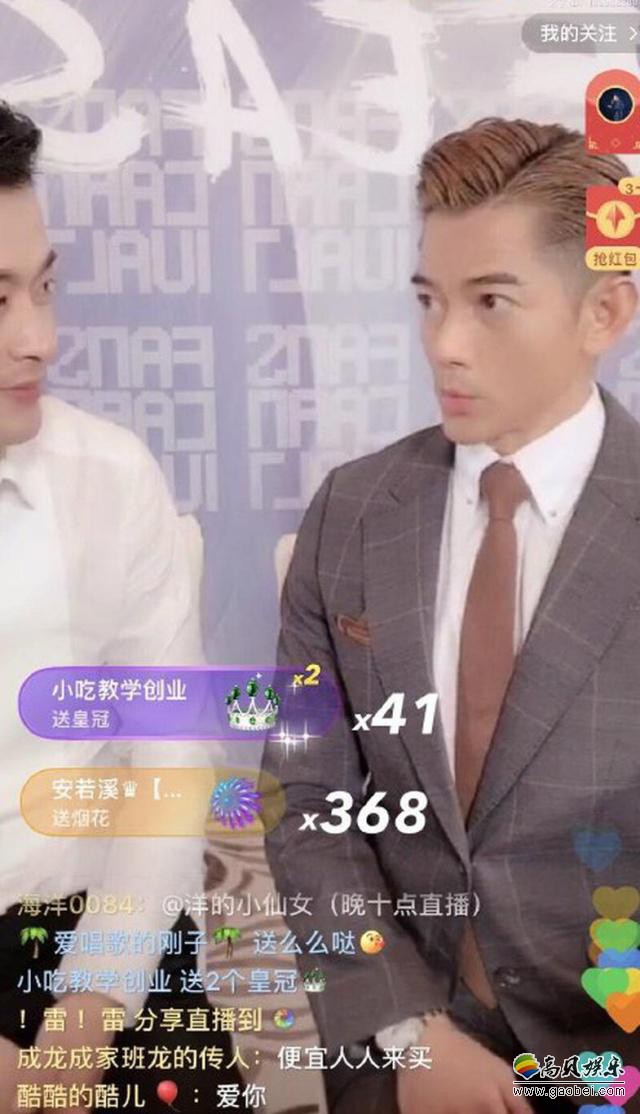This screenshot has height=1114, width=640.
Task: Open the 安若溪 fireworks gift banner
Action: [x=150, y=802]
